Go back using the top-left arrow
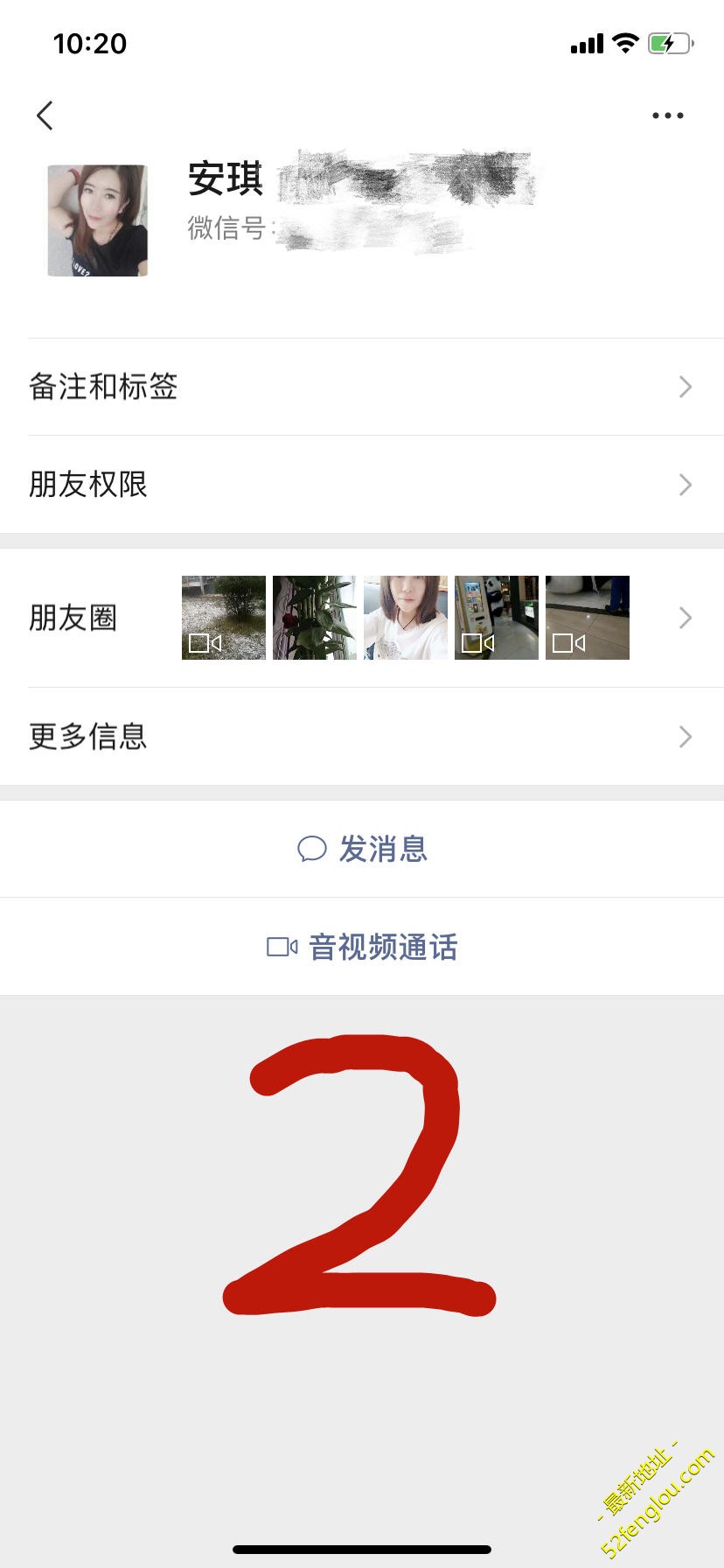The image size is (724, 1568). point(45,115)
